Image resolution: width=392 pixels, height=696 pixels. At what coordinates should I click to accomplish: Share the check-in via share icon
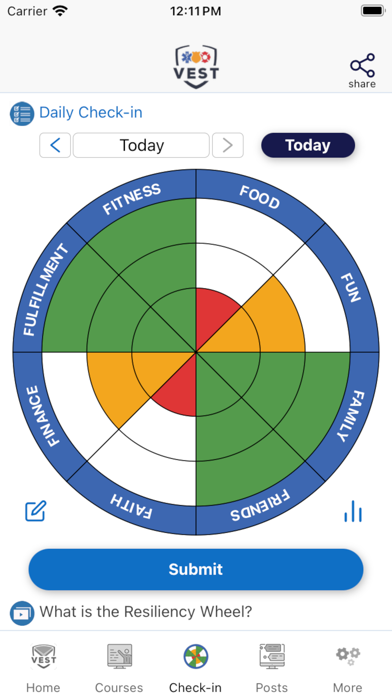point(362,71)
